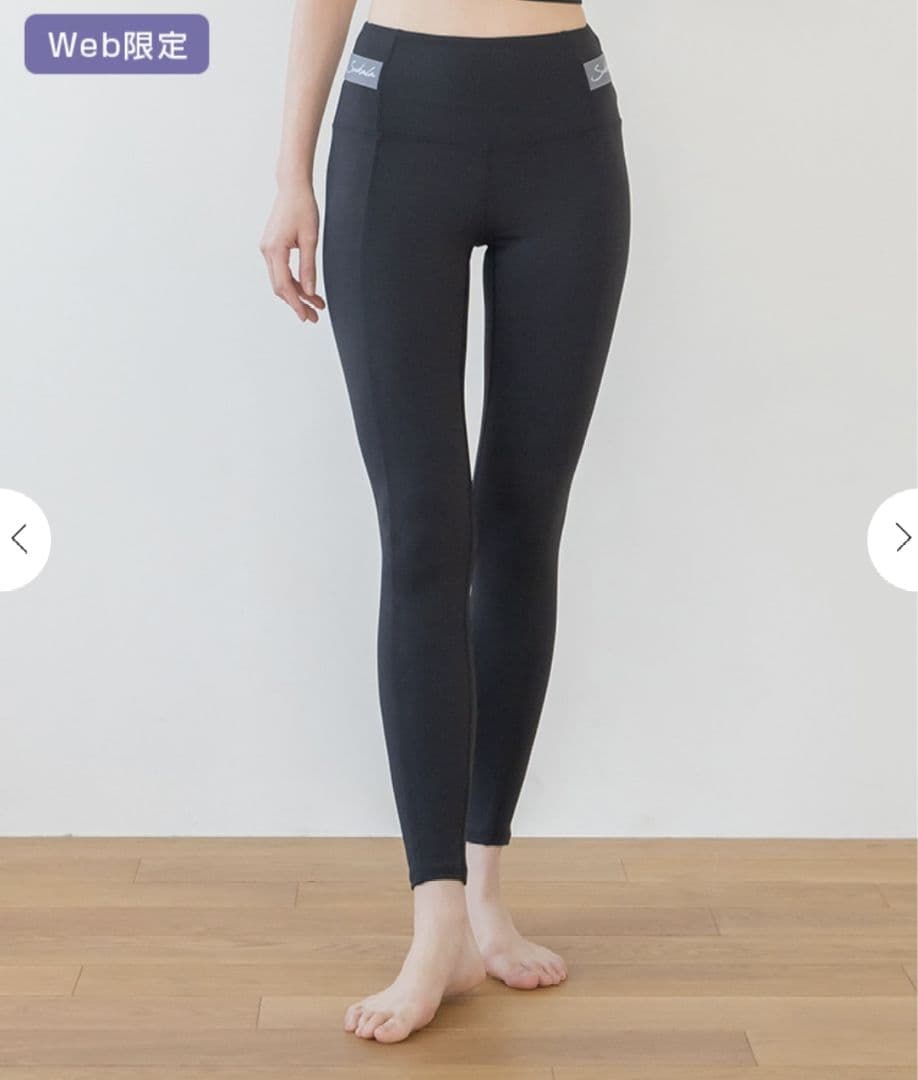
Task: Go back to the previous product image
Action: tap(19, 539)
